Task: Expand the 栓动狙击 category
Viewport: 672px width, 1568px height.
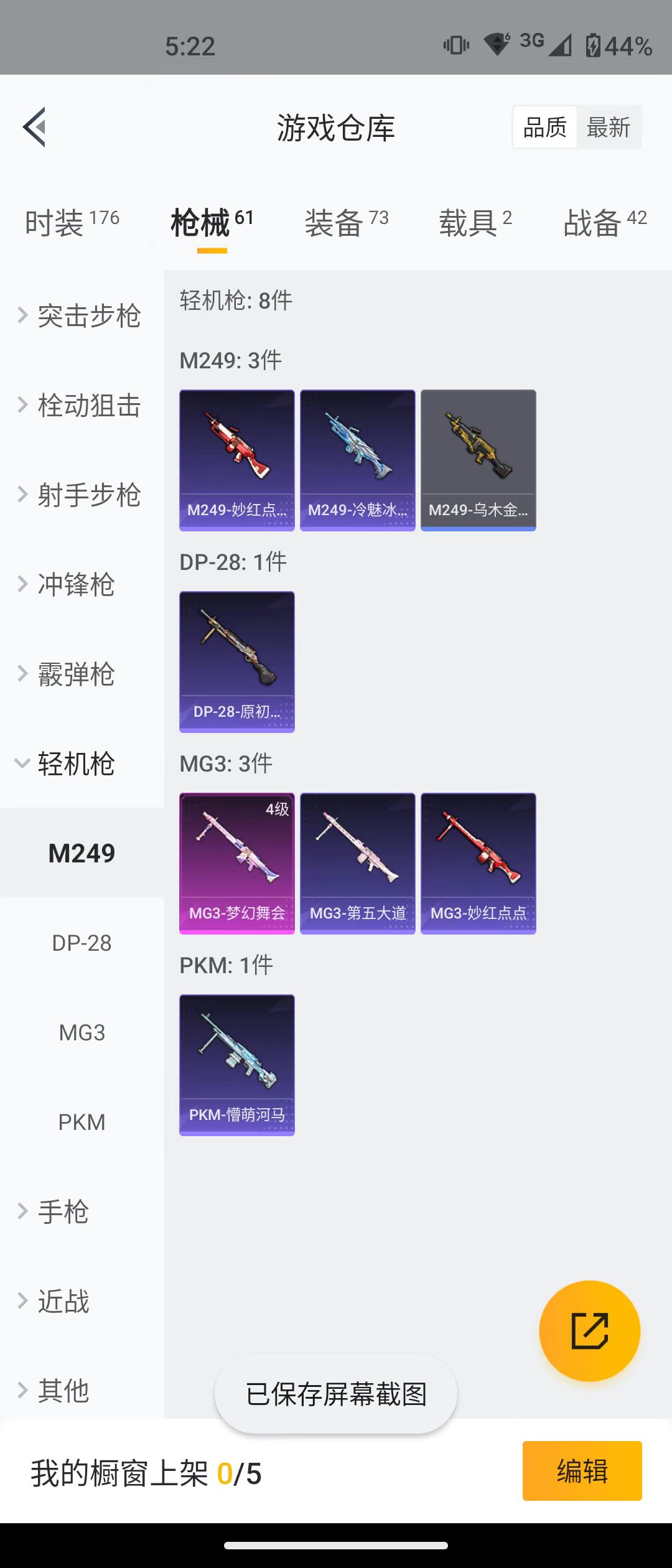Action: pyautogui.click(x=81, y=406)
